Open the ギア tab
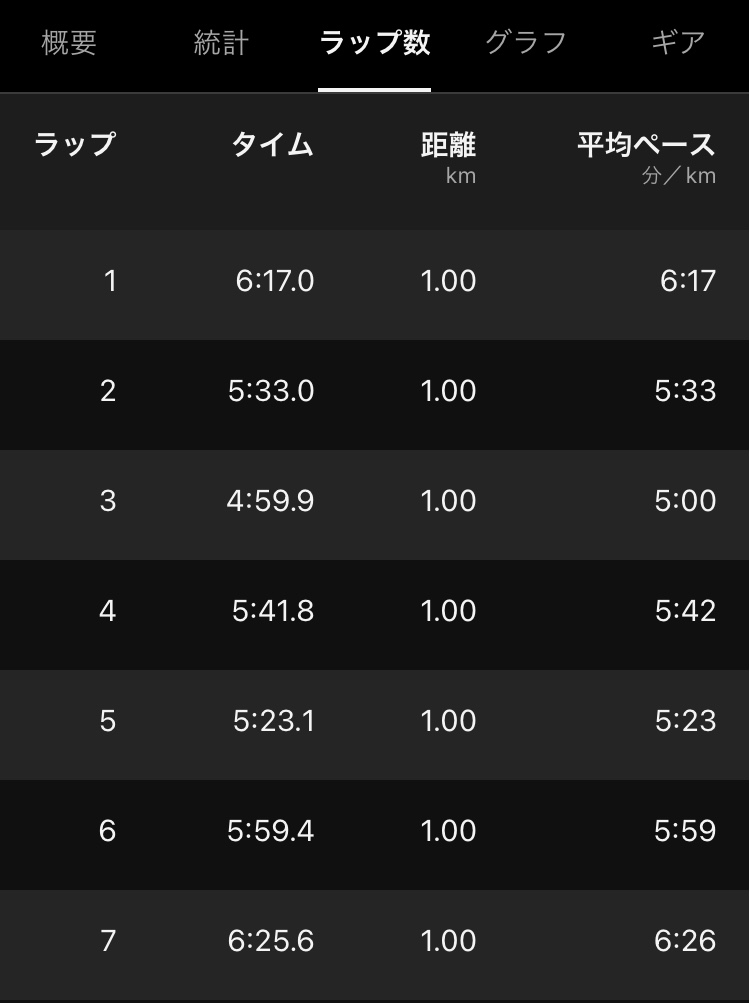Viewport: 749px width, 1003px height. [x=678, y=43]
